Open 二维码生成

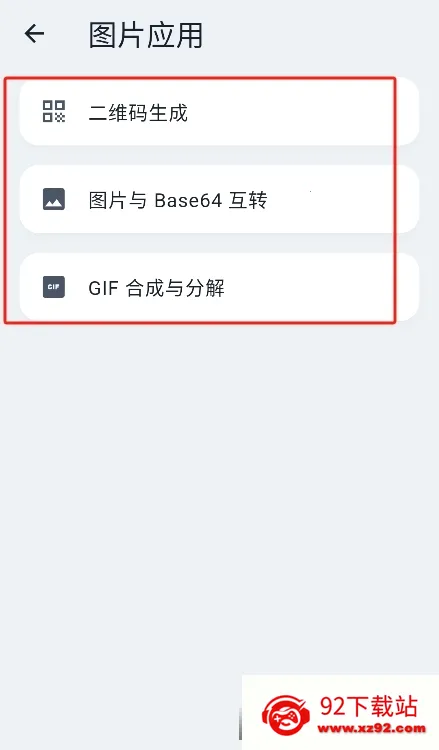coord(219,111)
